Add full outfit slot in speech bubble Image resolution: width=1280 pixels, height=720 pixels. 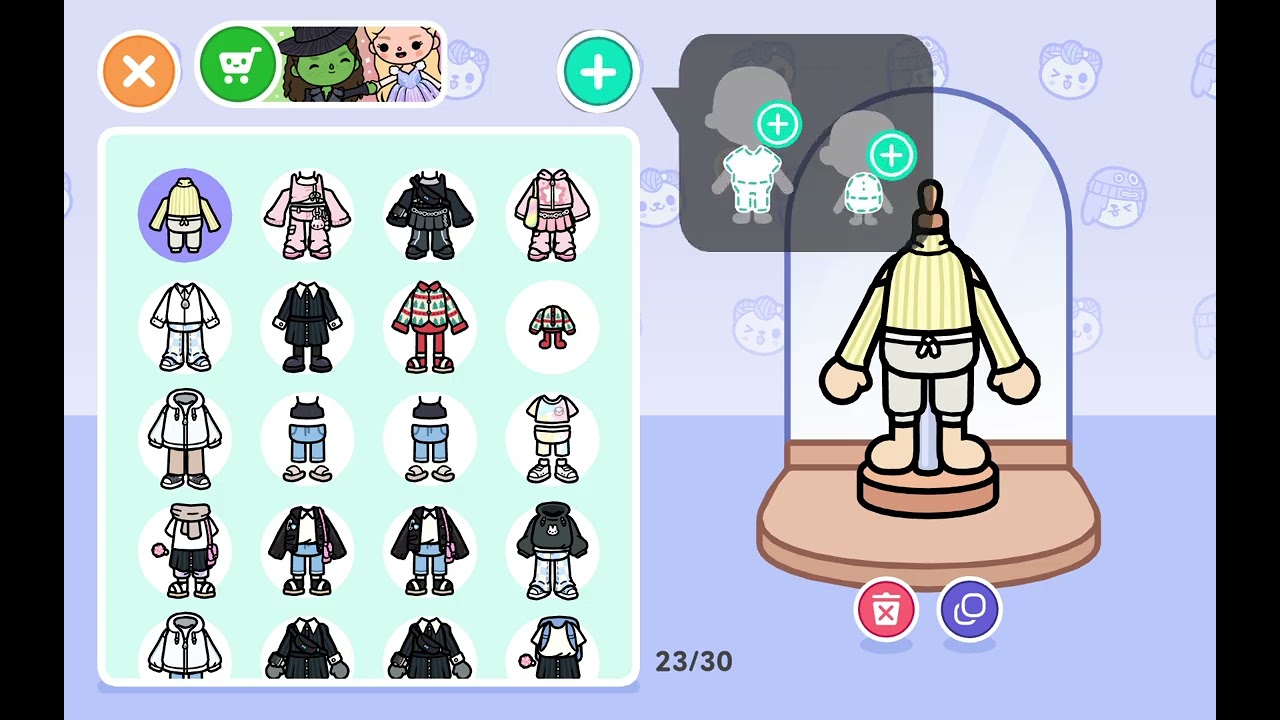(x=778, y=125)
